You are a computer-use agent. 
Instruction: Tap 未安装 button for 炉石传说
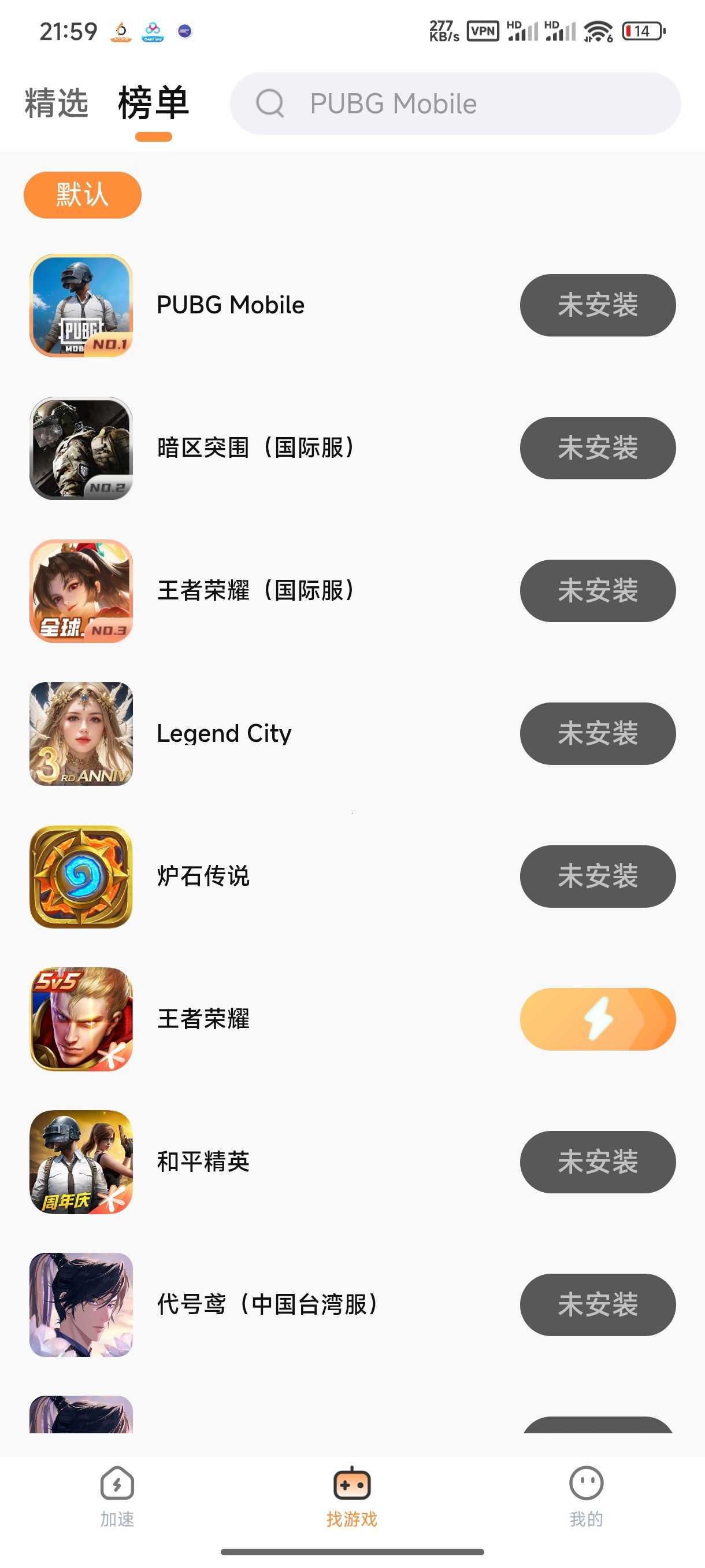click(598, 877)
